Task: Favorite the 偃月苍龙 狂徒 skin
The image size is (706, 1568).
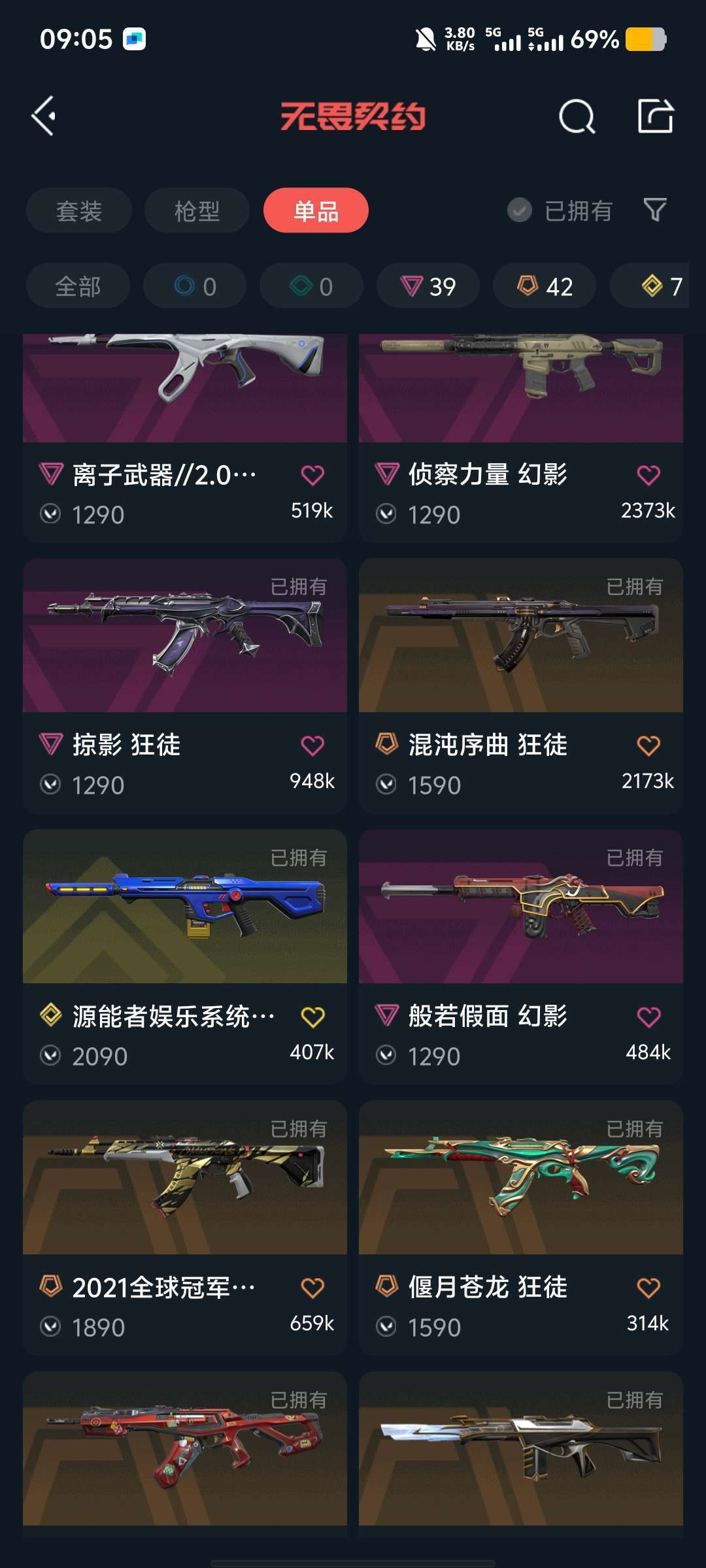Action: 648,1288
